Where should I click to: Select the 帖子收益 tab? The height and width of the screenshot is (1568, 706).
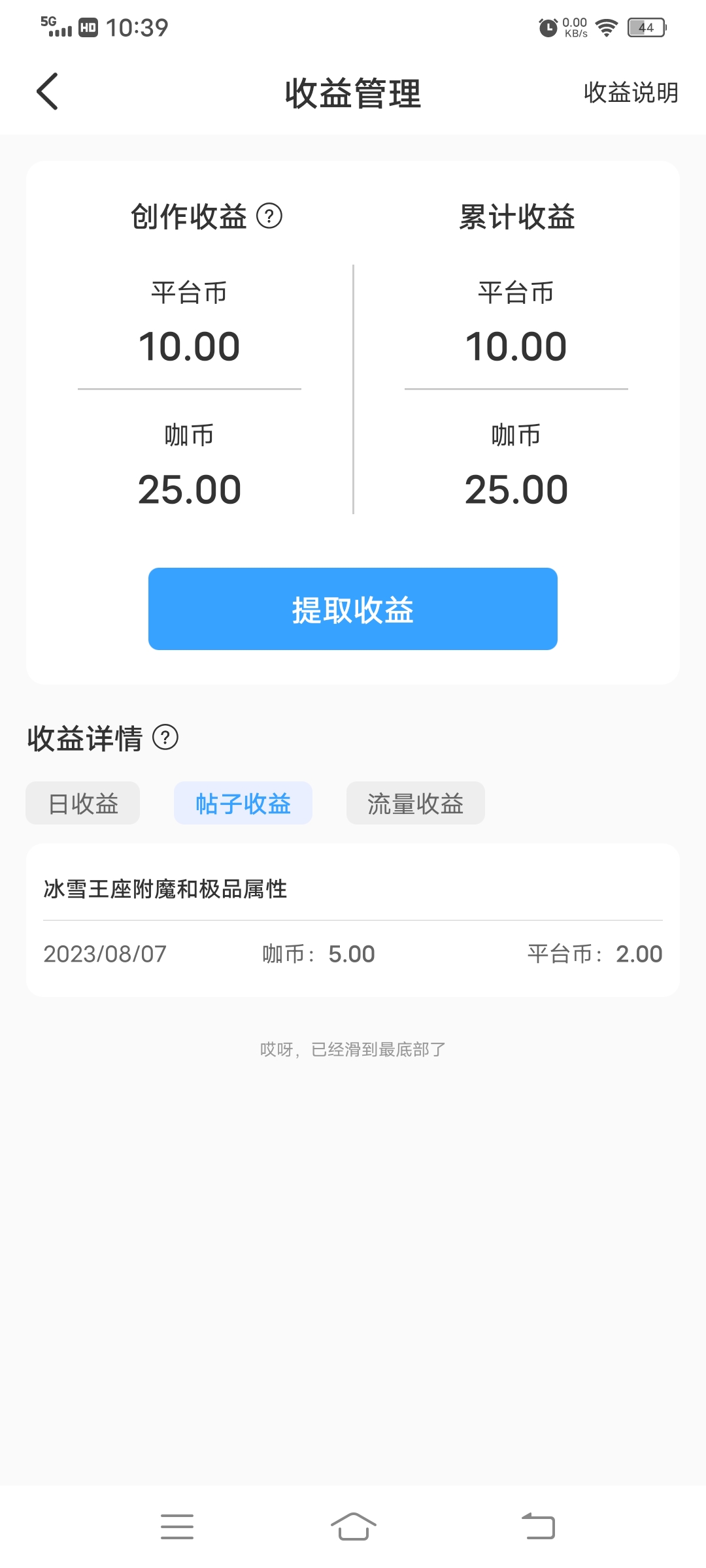tap(243, 803)
